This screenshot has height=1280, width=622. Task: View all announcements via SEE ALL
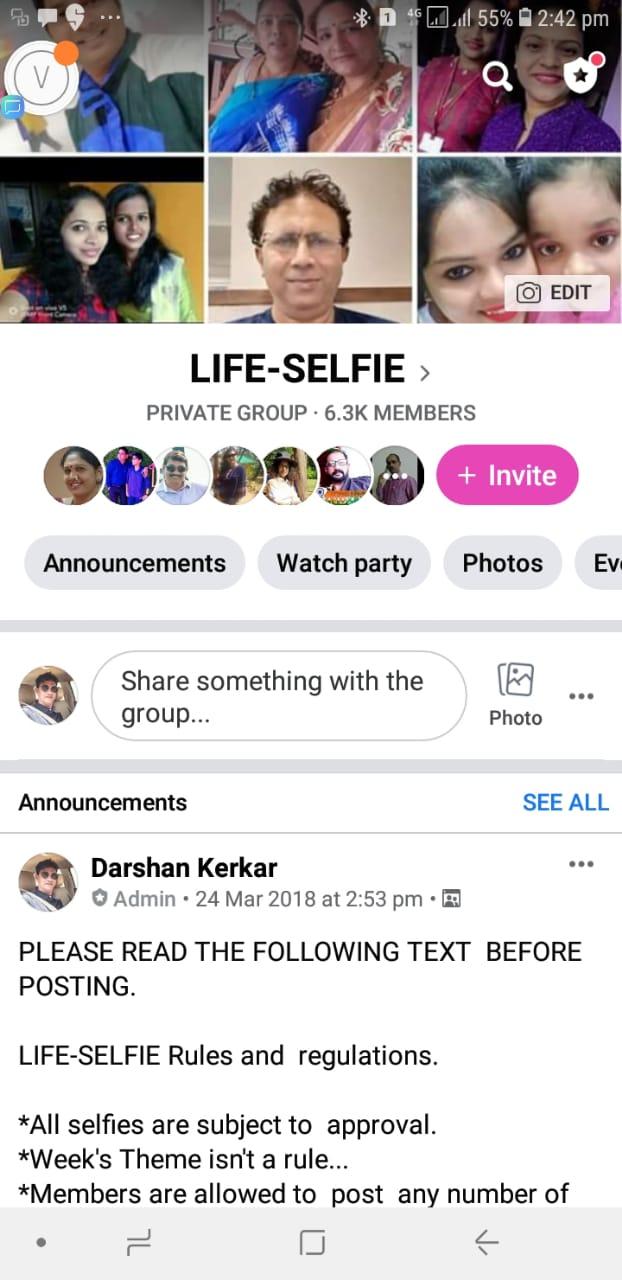(x=565, y=802)
